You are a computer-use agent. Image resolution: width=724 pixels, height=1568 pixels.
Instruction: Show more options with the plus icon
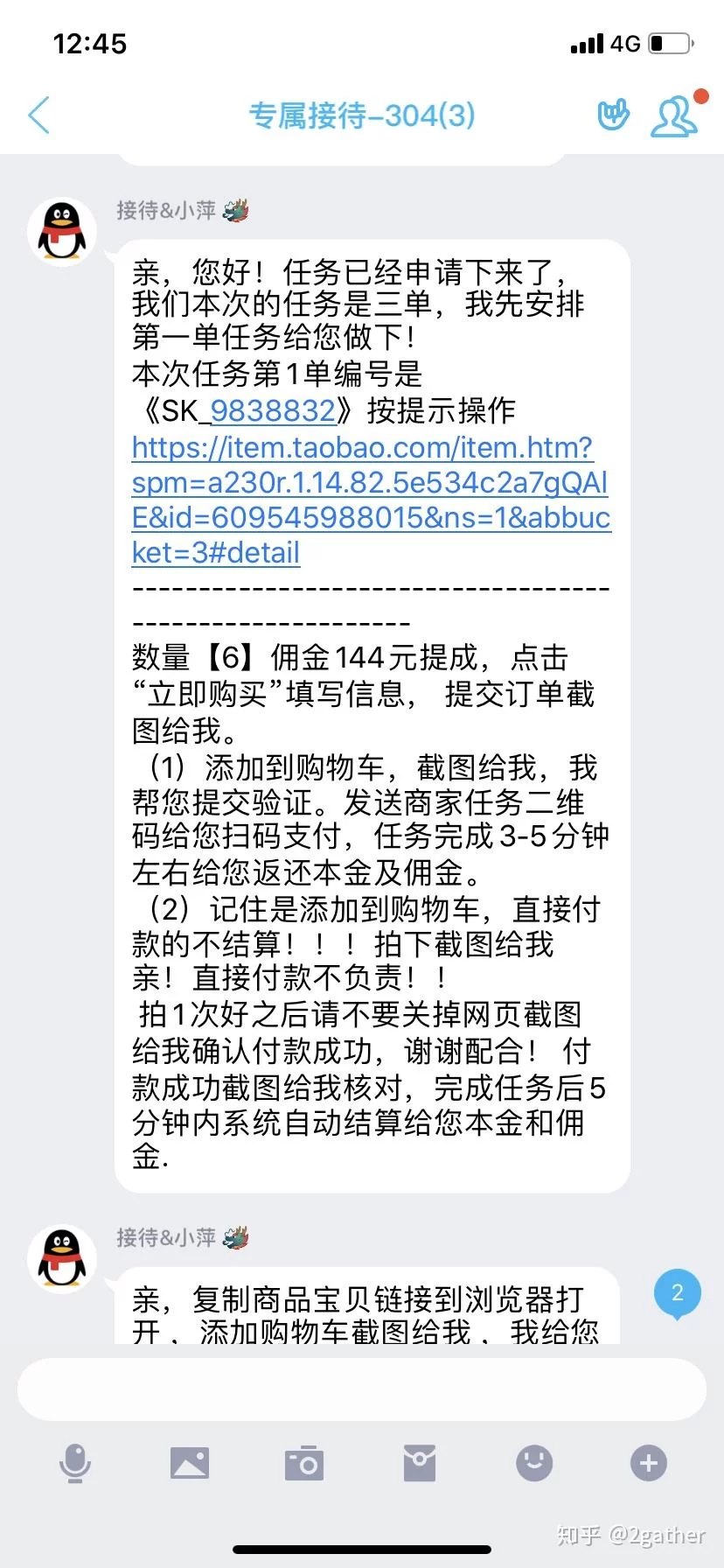pyautogui.click(x=649, y=1463)
